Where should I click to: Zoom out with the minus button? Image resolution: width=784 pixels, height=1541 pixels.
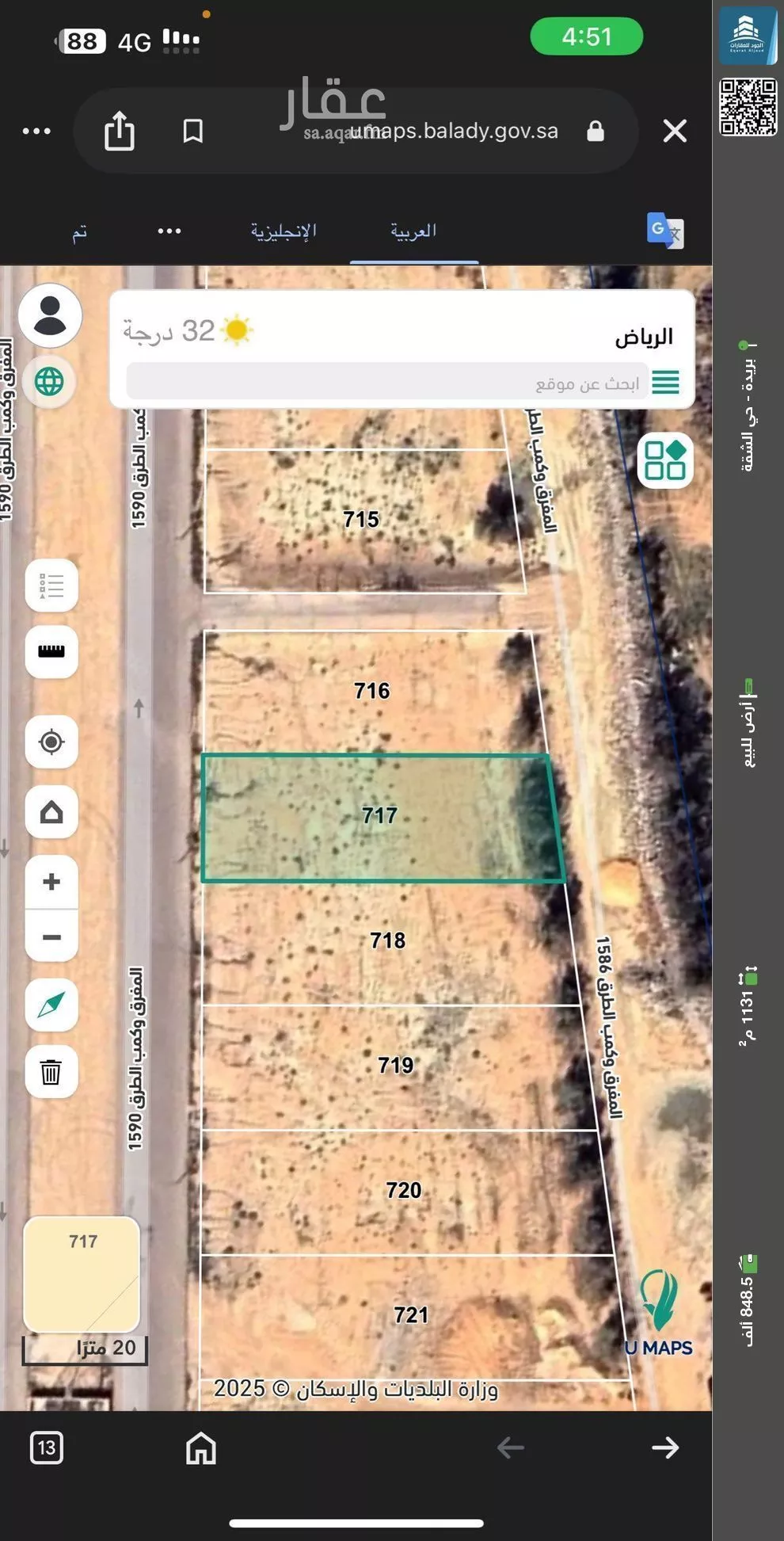coord(51,937)
